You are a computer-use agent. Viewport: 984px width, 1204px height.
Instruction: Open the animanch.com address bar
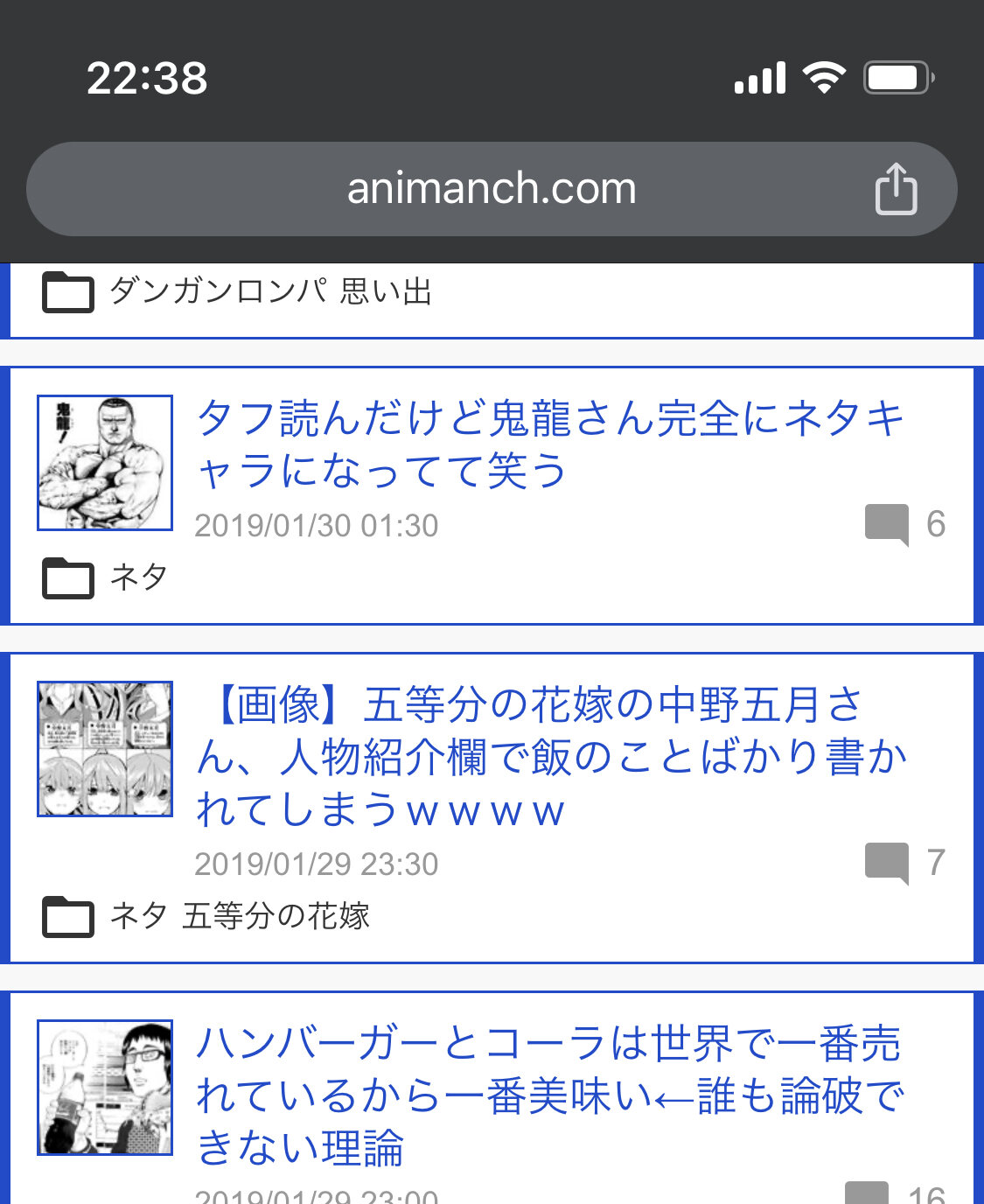(491, 189)
